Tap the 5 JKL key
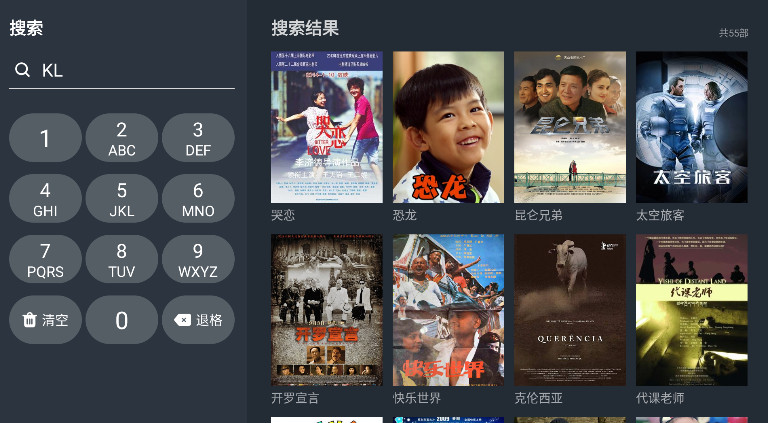Screen dimensions: 768x423 121,199
